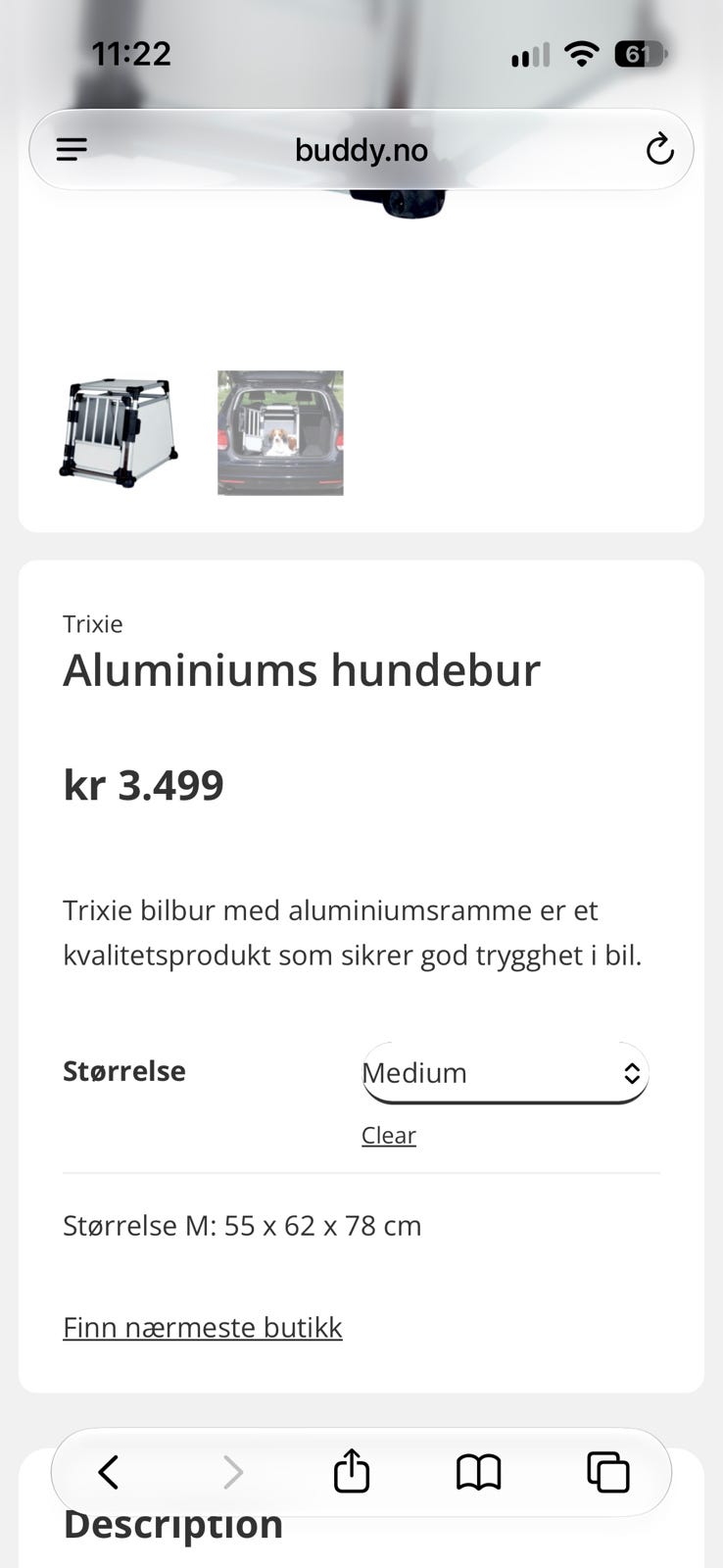723x1568 pixels.
Task: Open the Størrelse dropdown showing Medium
Action: 505,1072
